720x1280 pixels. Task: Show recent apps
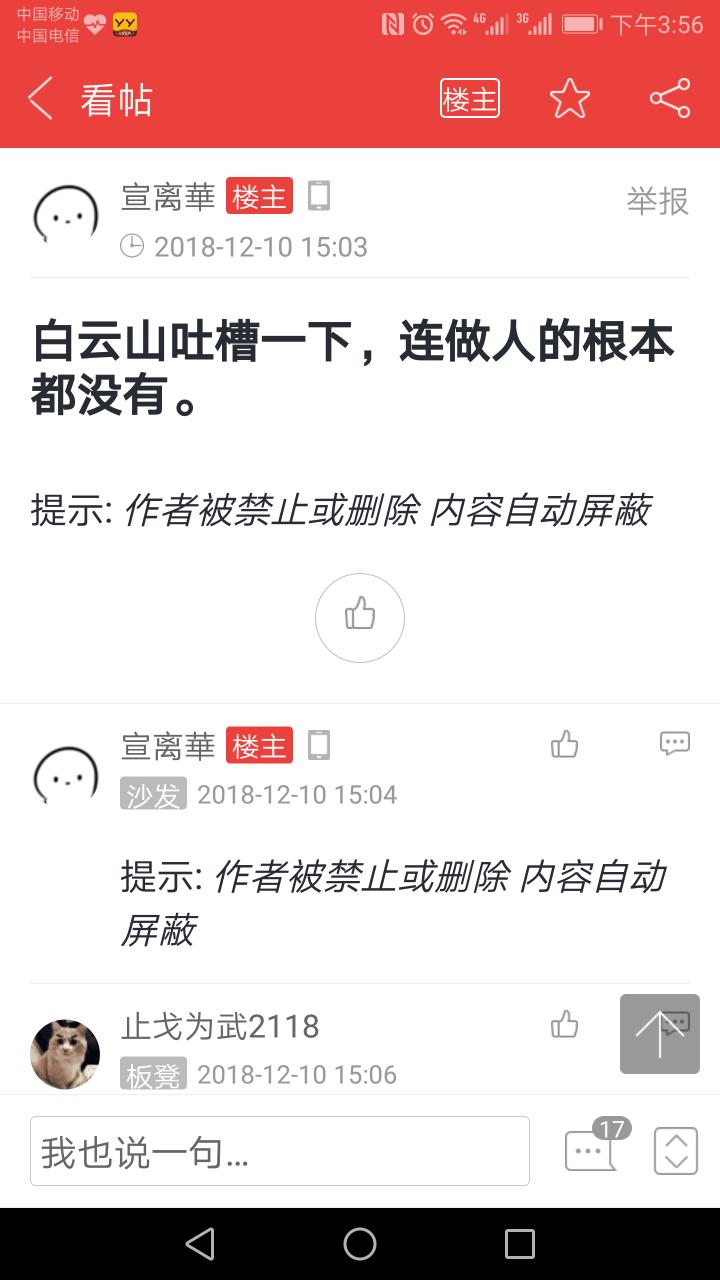click(520, 1244)
